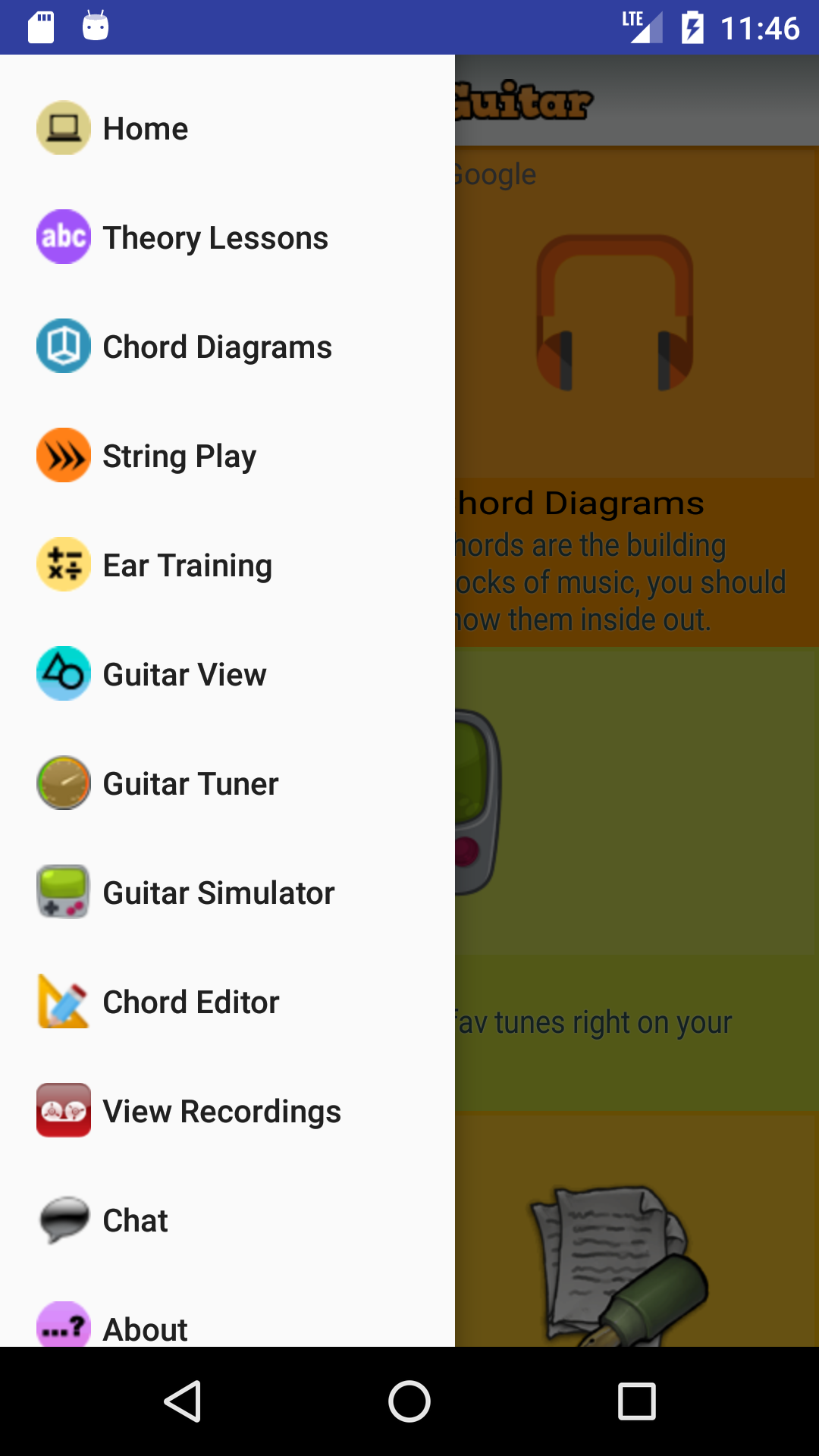The image size is (819, 1456).
Task: Open Guitar View via its triangle-circle icon
Action: tap(64, 673)
